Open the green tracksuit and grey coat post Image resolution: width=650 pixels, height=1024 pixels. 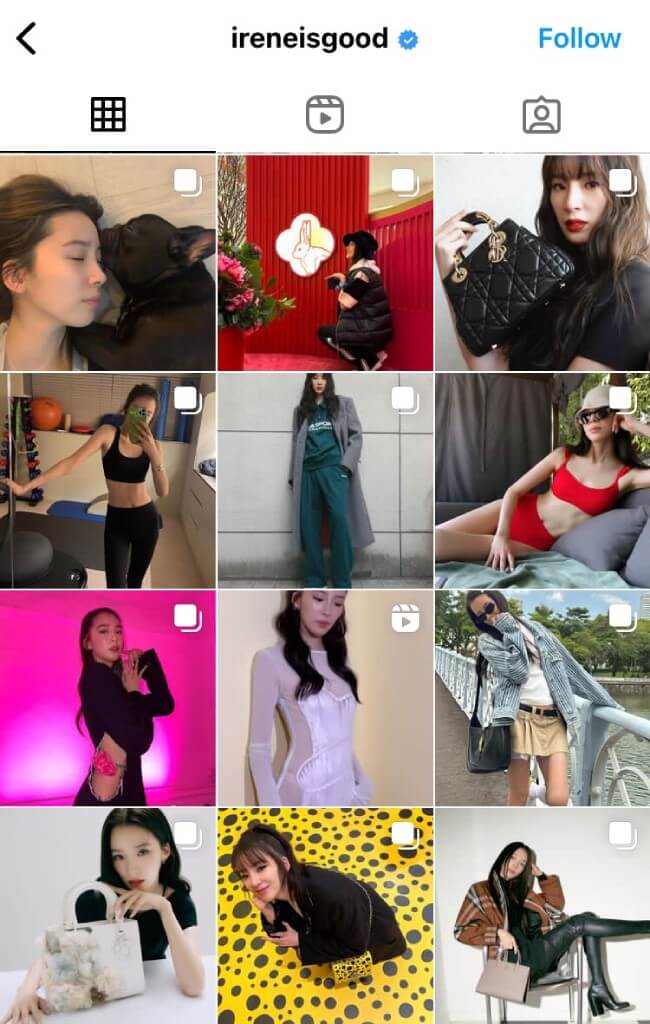click(325, 480)
